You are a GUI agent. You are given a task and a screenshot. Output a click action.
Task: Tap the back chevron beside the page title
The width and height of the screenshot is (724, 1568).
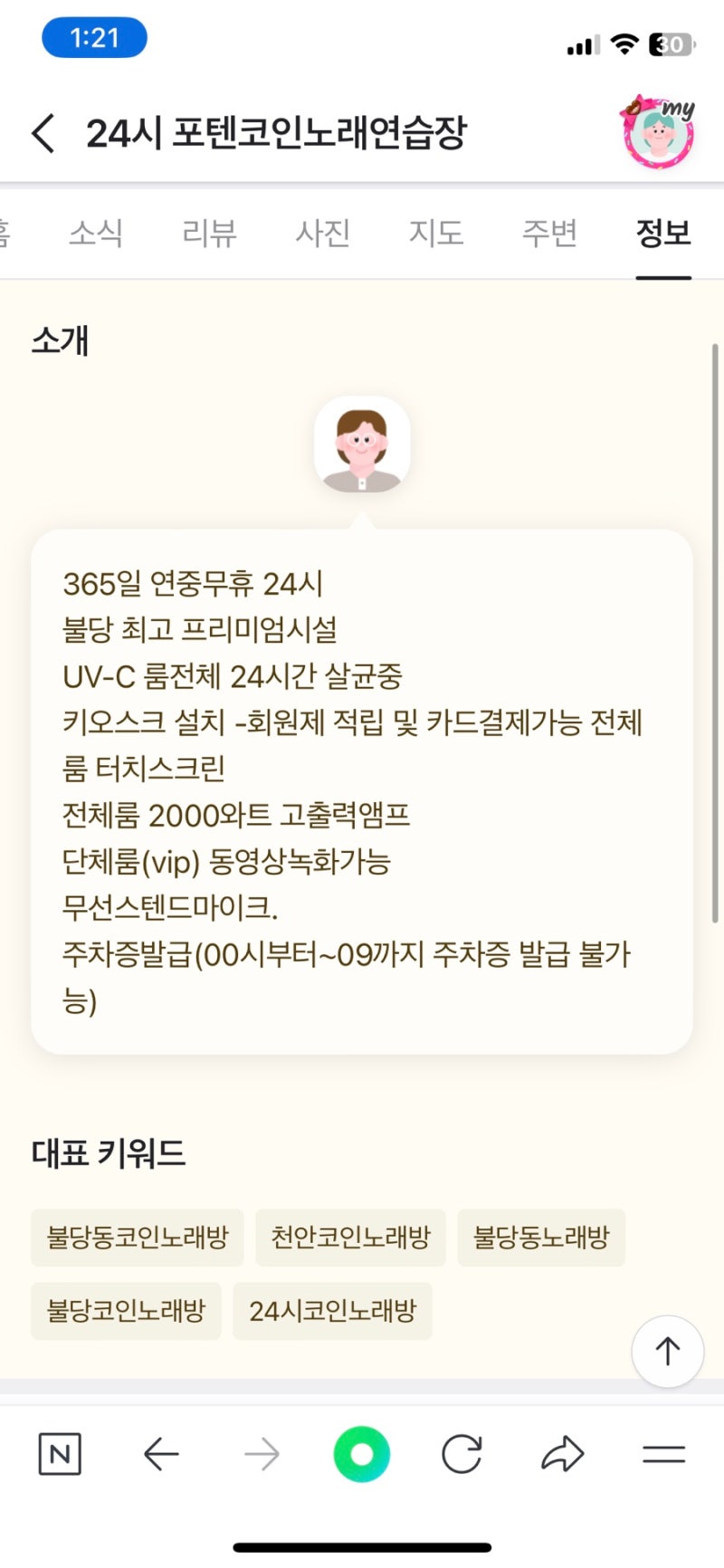click(42, 132)
